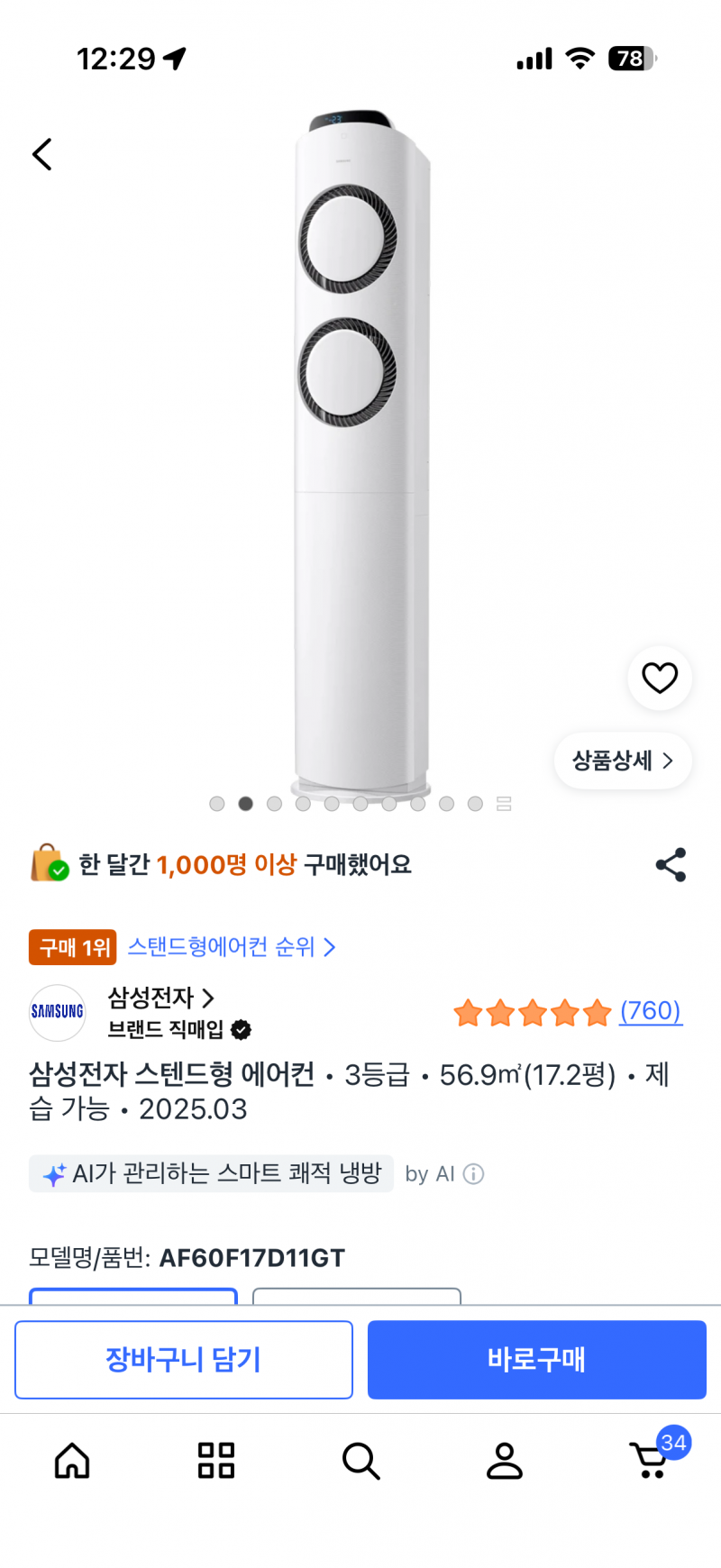This screenshot has width=721, height=1568.
Task: Tap the 'AI가 관리하는 스마트 쾌적 냉방' chip
Action: click(211, 1173)
